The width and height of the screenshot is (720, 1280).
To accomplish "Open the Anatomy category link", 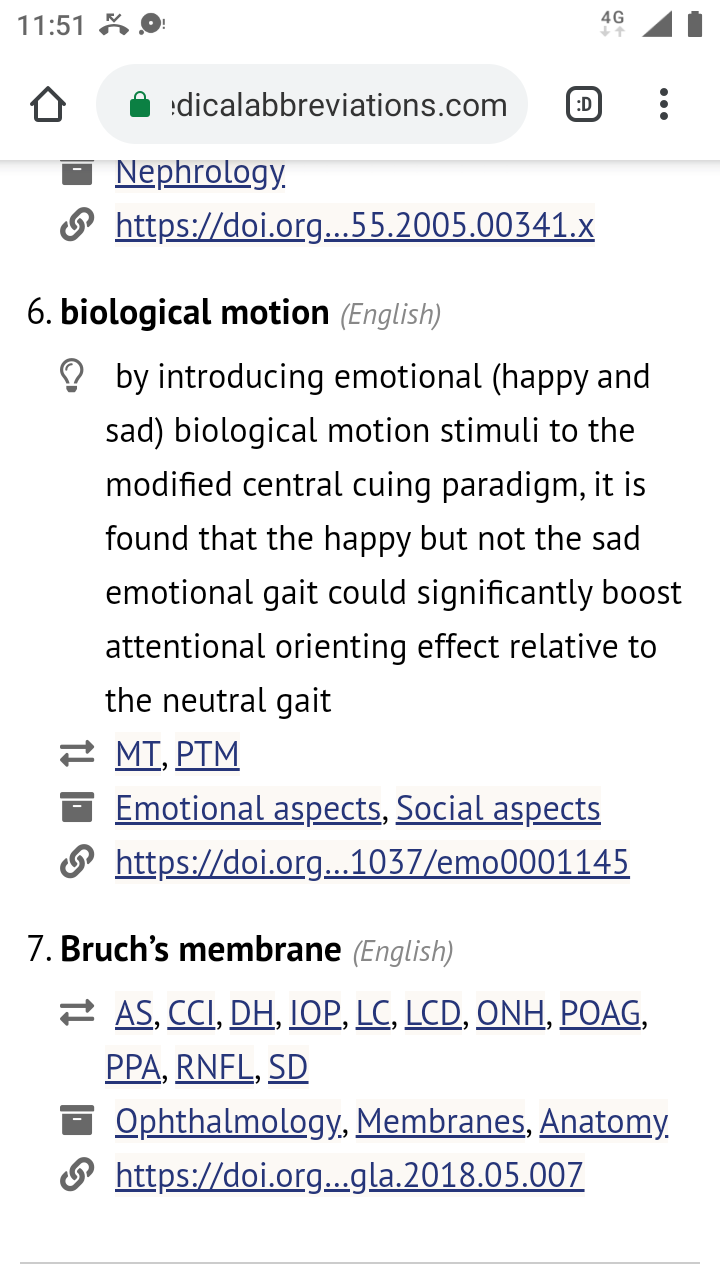I will pyautogui.click(x=604, y=1122).
